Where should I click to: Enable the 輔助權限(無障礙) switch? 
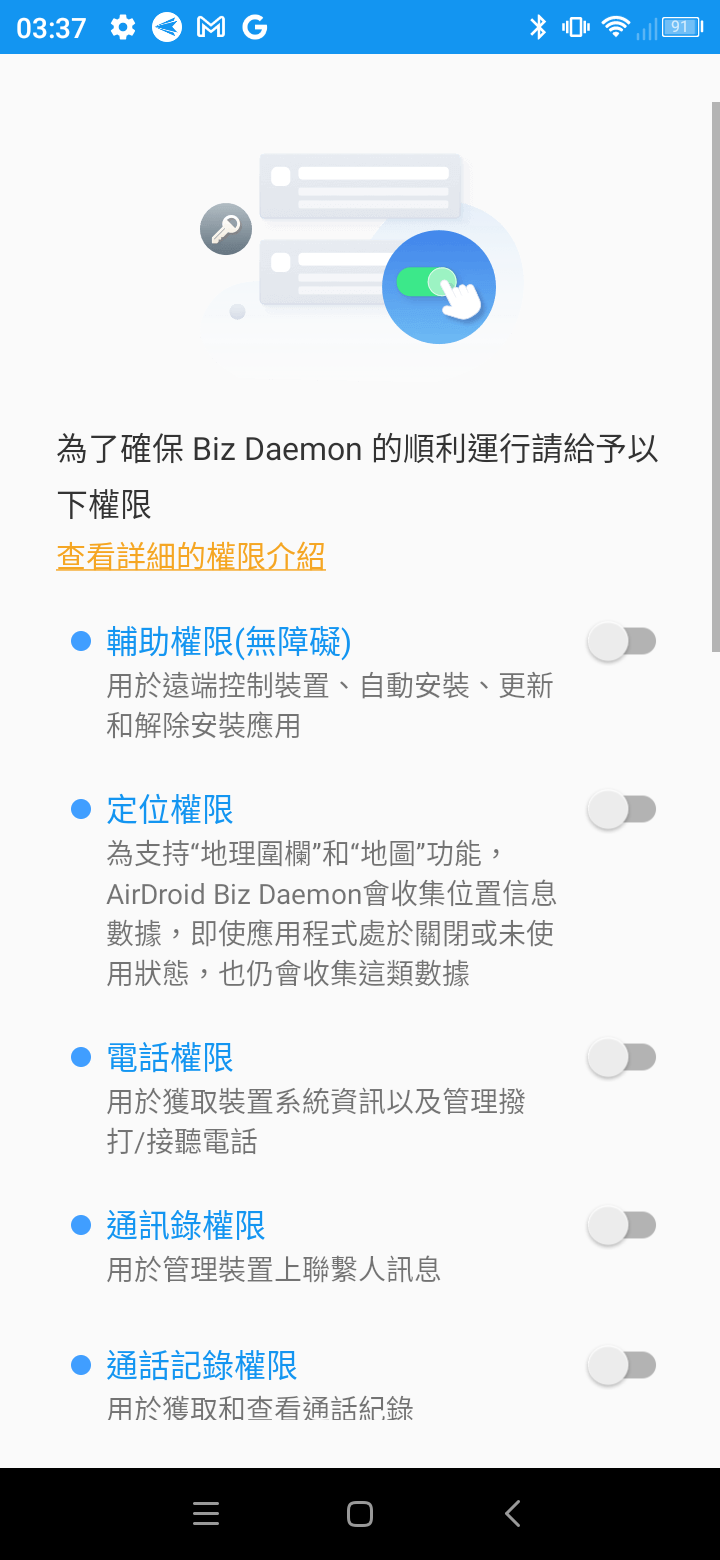pyautogui.click(x=621, y=641)
